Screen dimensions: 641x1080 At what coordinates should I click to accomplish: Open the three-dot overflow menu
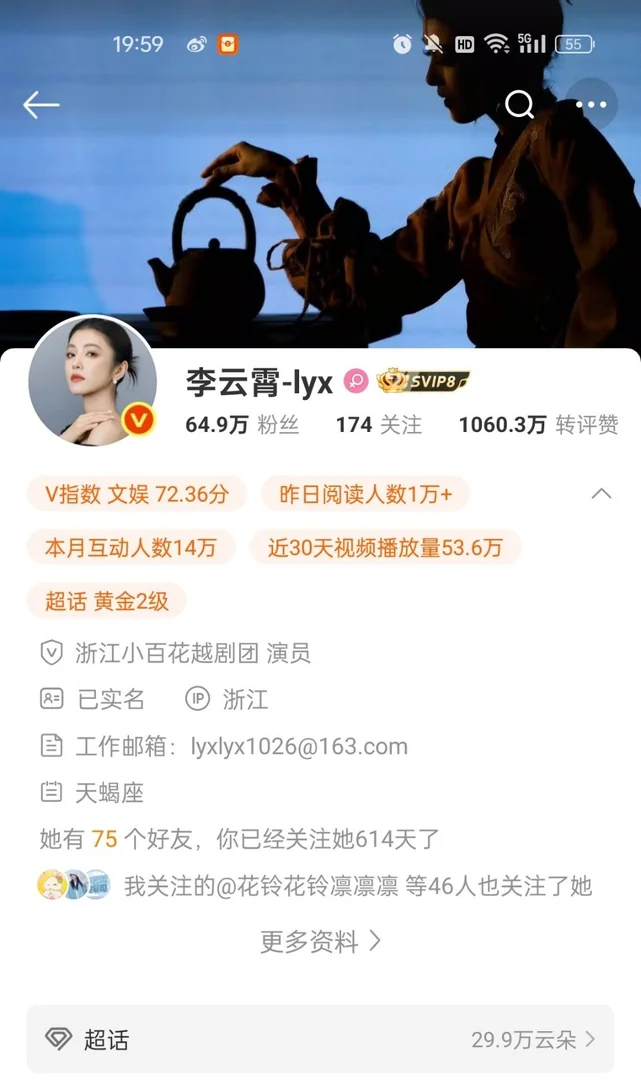pos(591,105)
